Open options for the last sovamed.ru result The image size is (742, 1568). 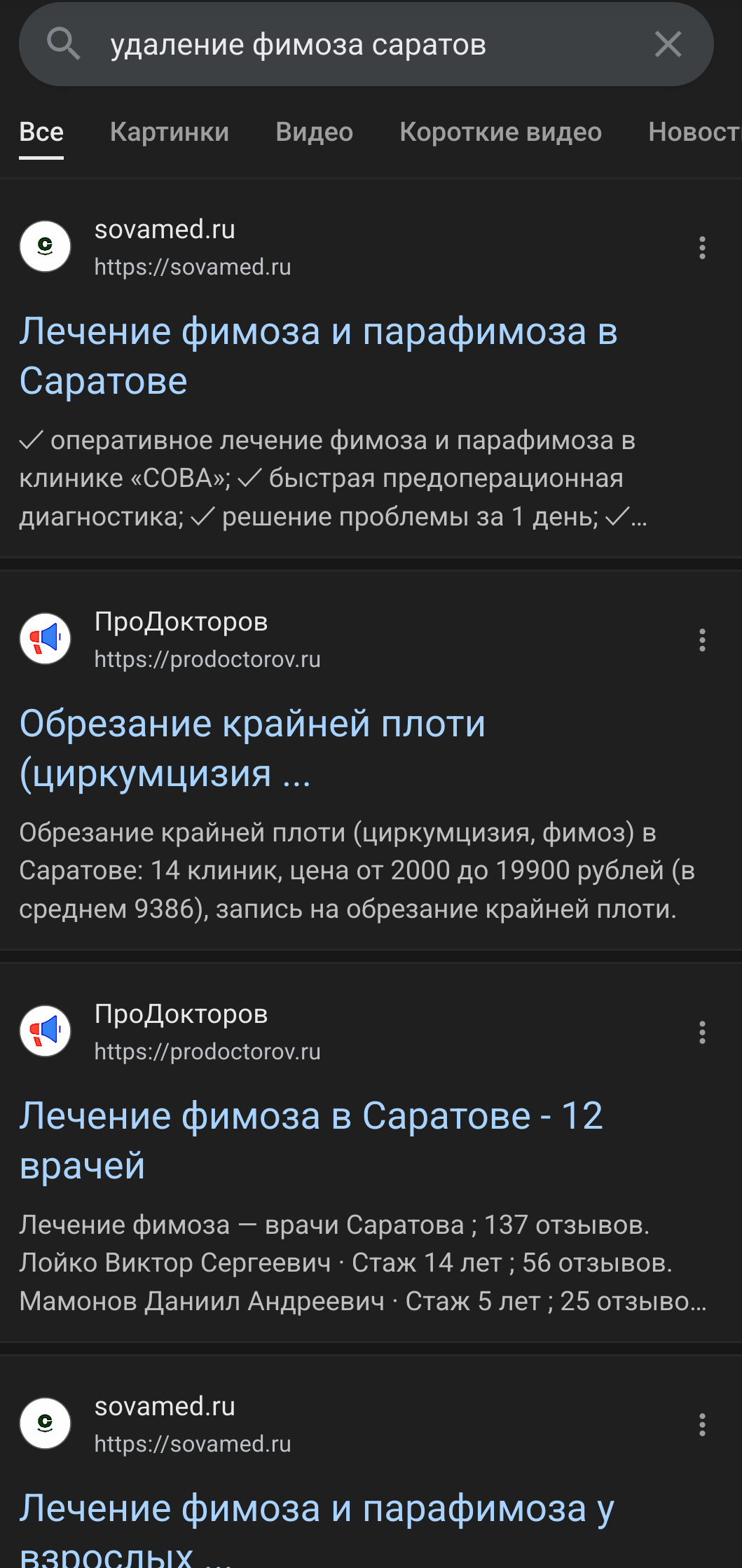click(x=702, y=1424)
